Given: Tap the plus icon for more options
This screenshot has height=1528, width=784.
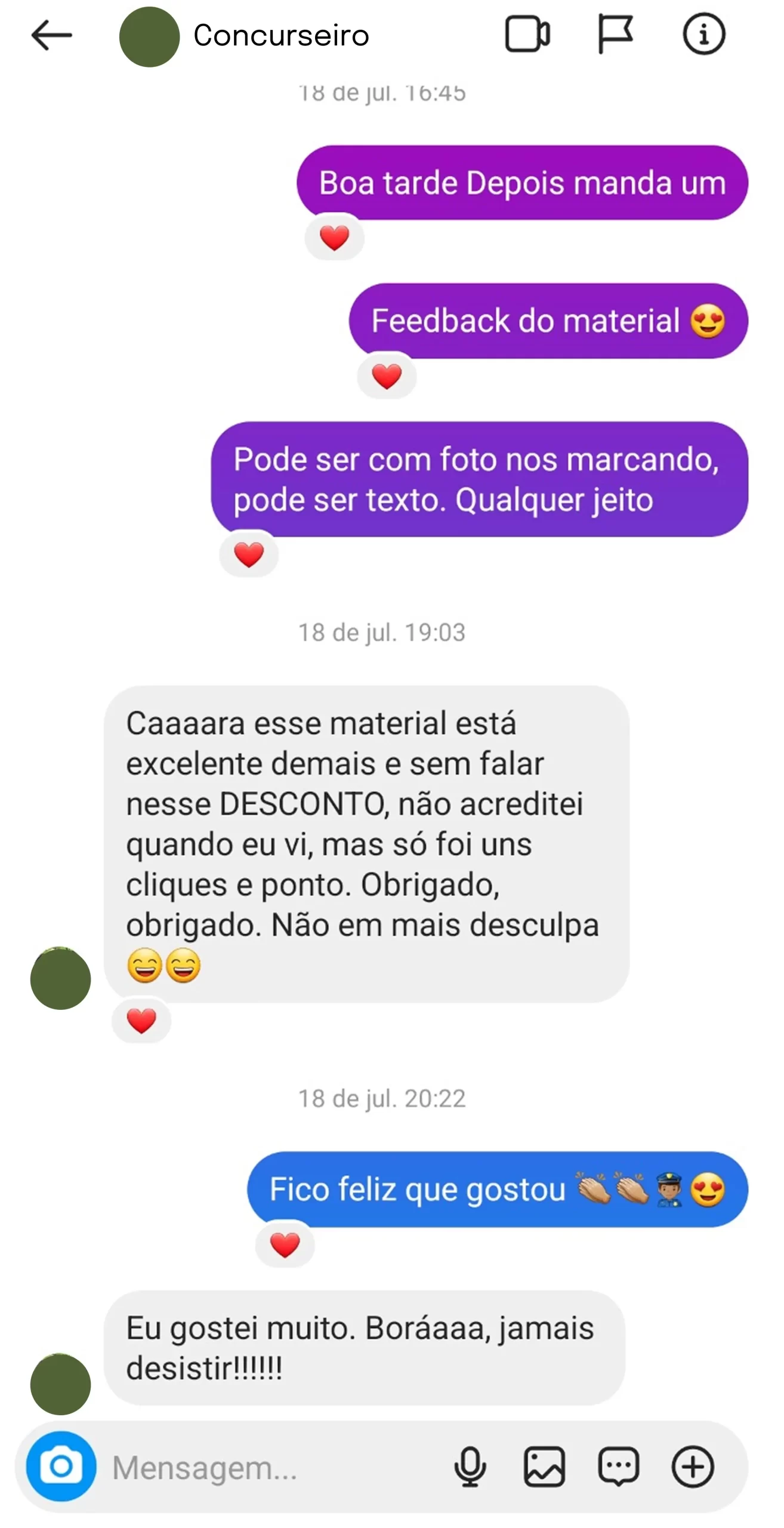Looking at the screenshot, I should [x=693, y=1466].
